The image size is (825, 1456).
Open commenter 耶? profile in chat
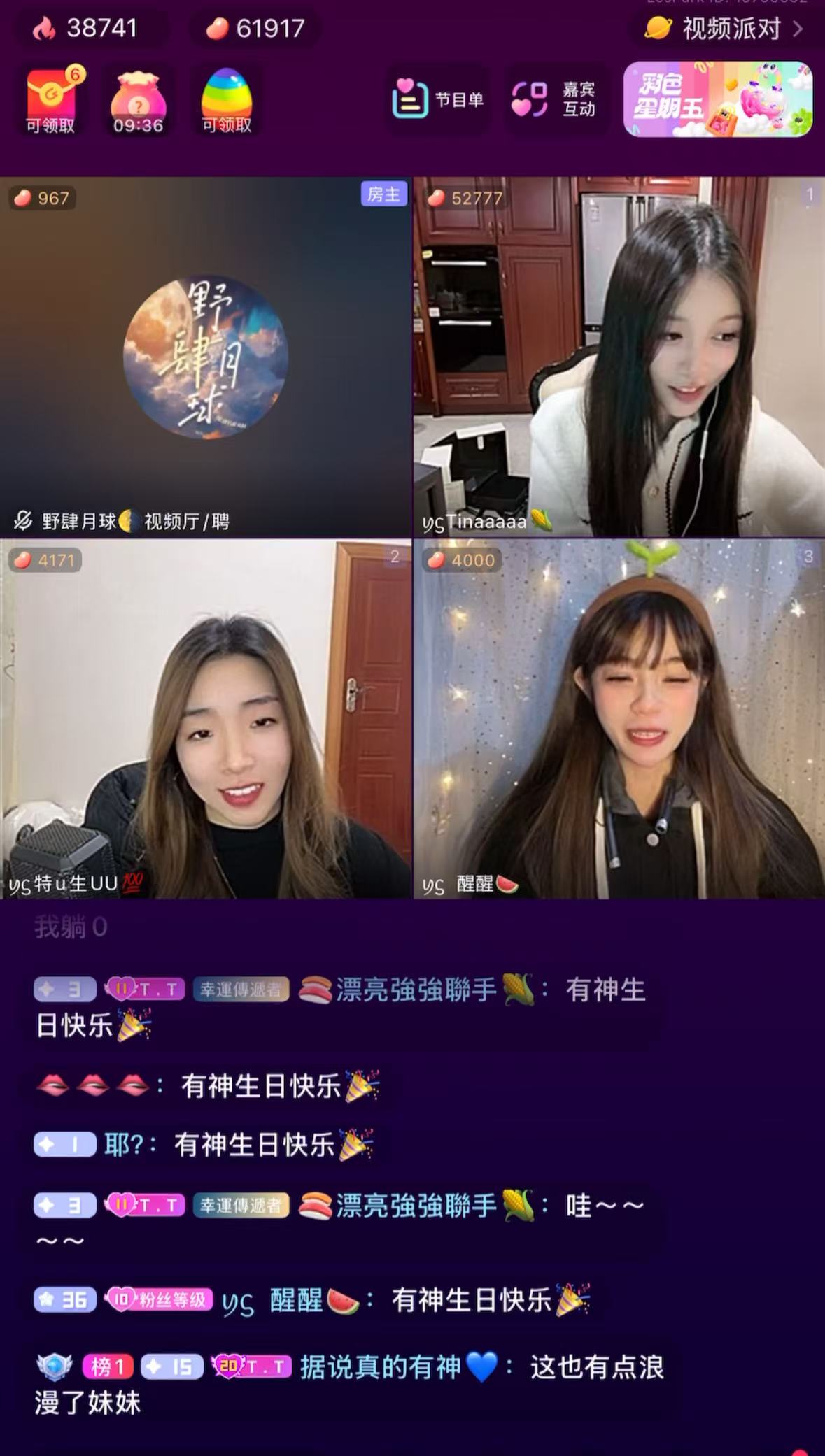point(123,1145)
